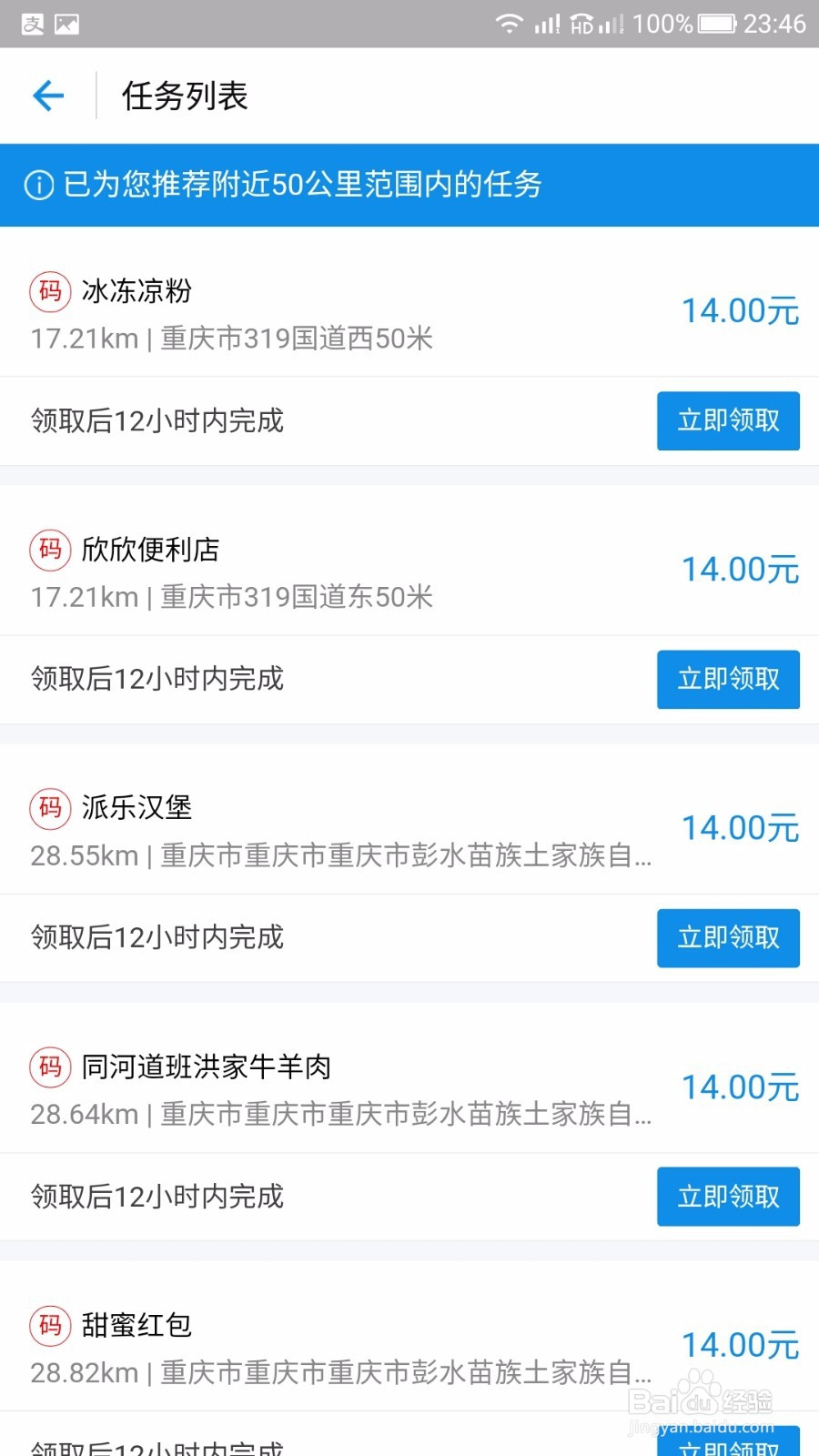This screenshot has width=819, height=1456.
Task: Open the 派乐汉堡 task details
Action: point(409,830)
